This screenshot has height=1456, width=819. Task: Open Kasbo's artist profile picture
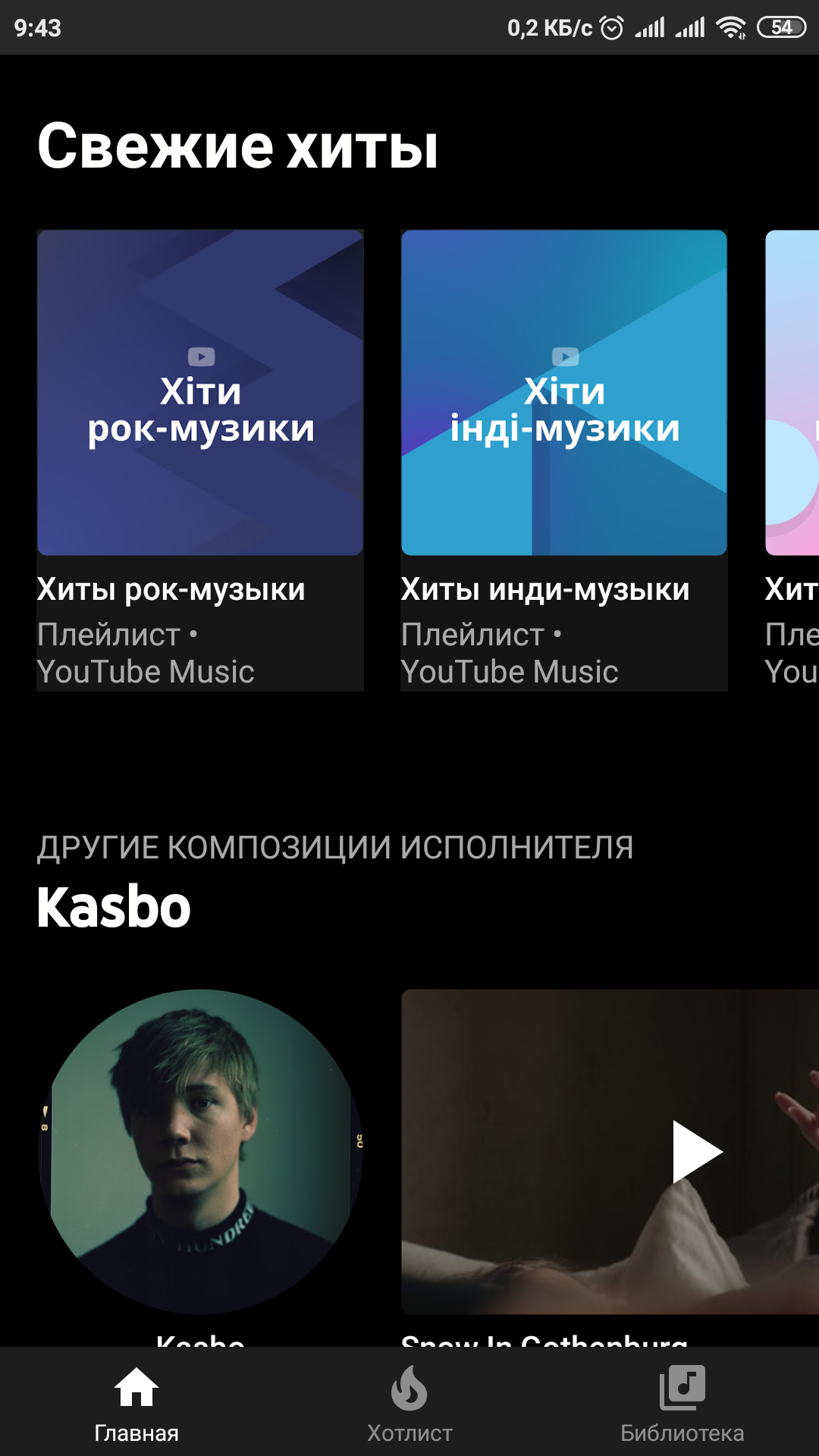(200, 1151)
